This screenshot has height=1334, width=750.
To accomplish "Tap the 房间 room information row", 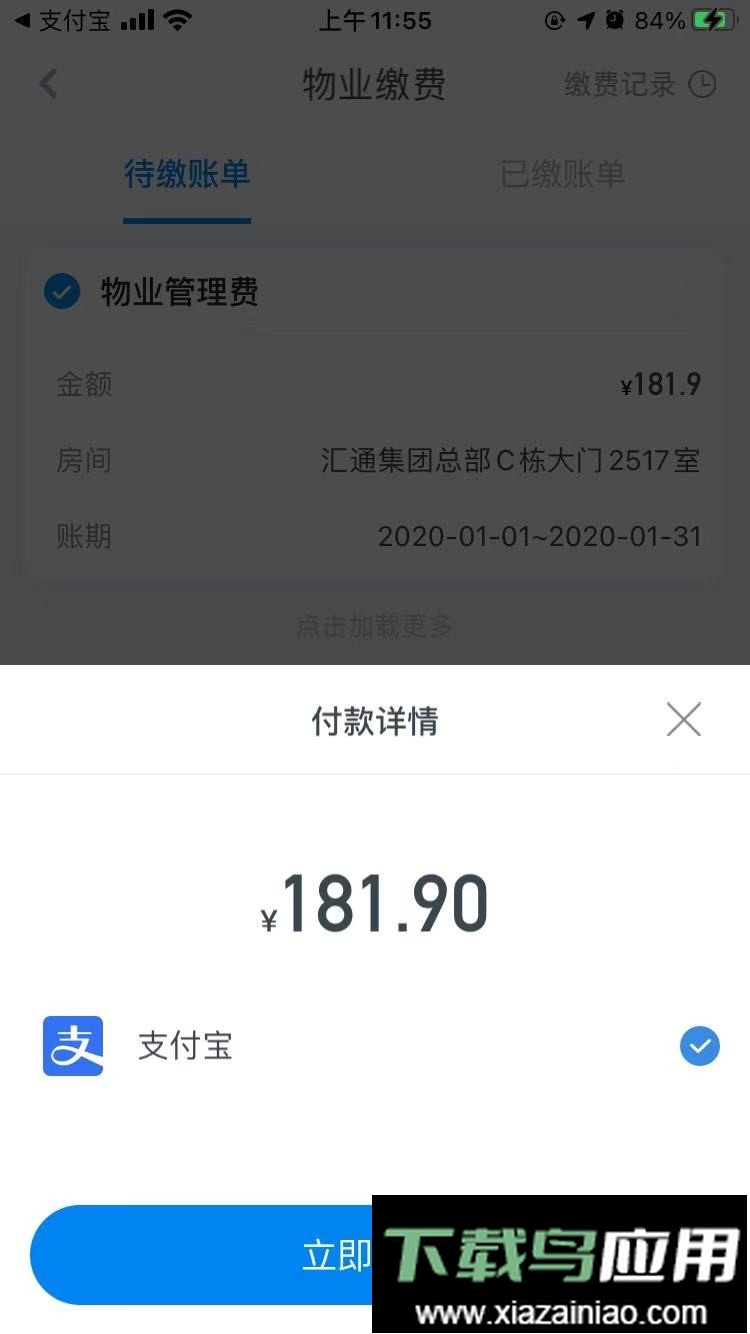I will [x=374, y=461].
